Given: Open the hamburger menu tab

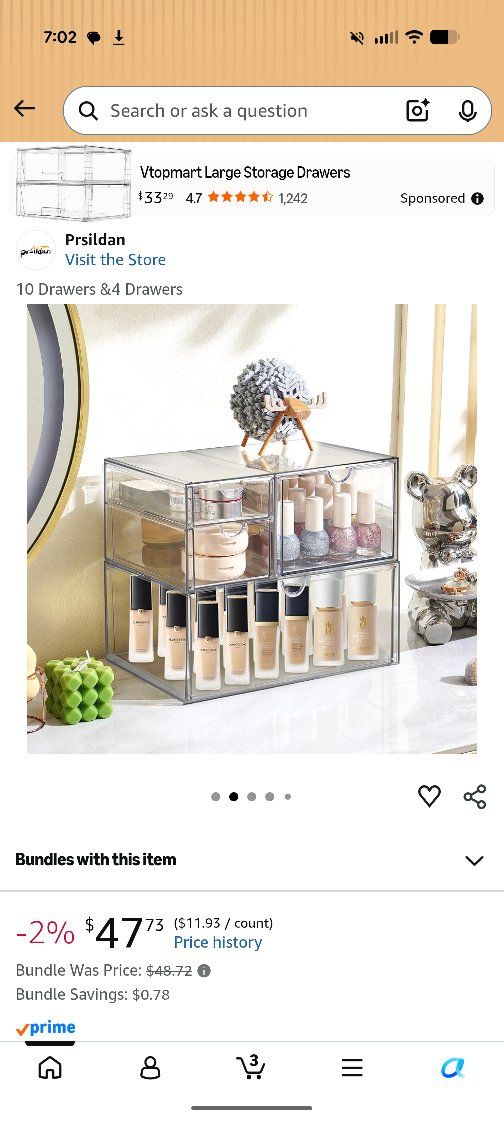Looking at the screenshot, I should click(352, 1068).
